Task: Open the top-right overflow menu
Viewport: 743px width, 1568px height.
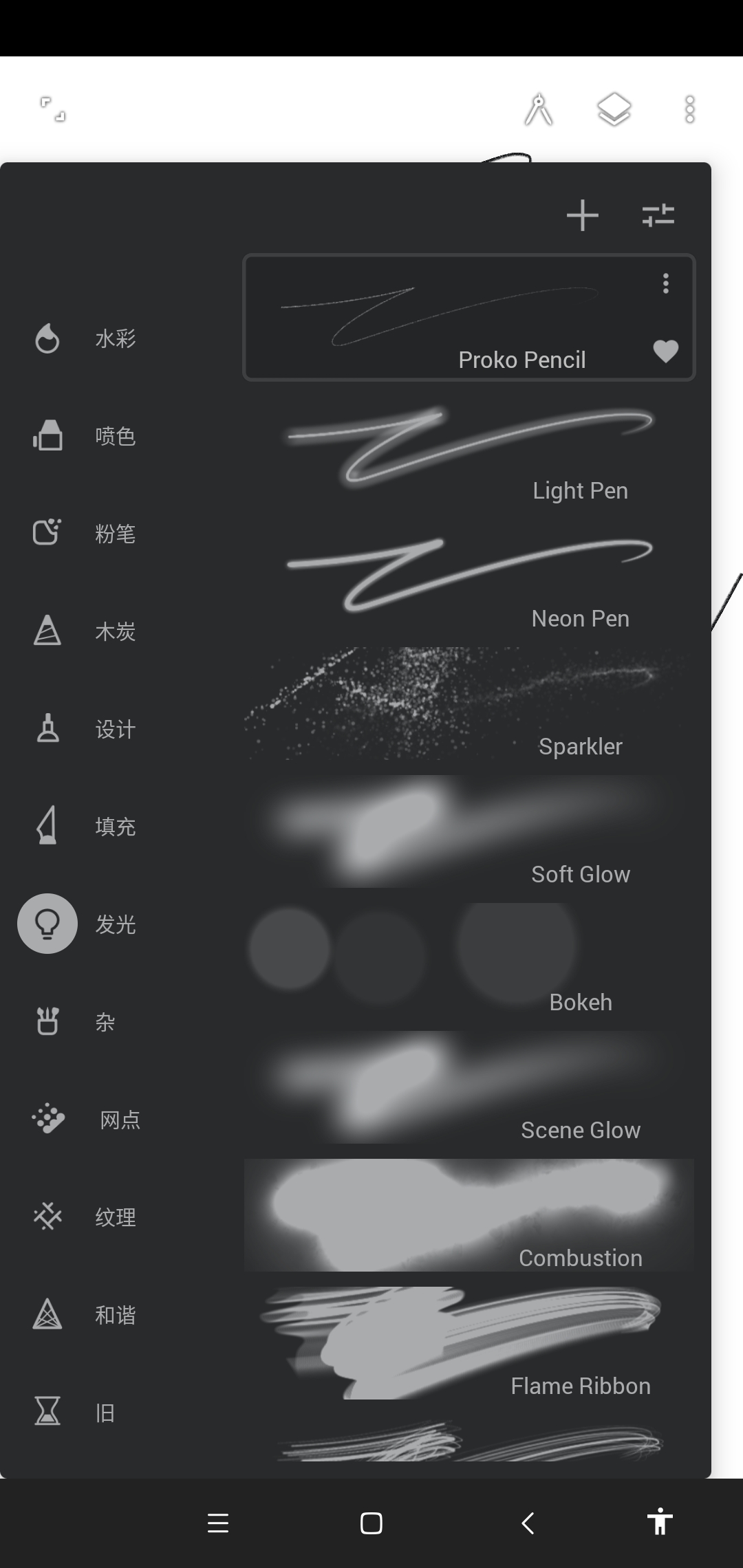Action: pyautogui.click(x=689, y=109)
